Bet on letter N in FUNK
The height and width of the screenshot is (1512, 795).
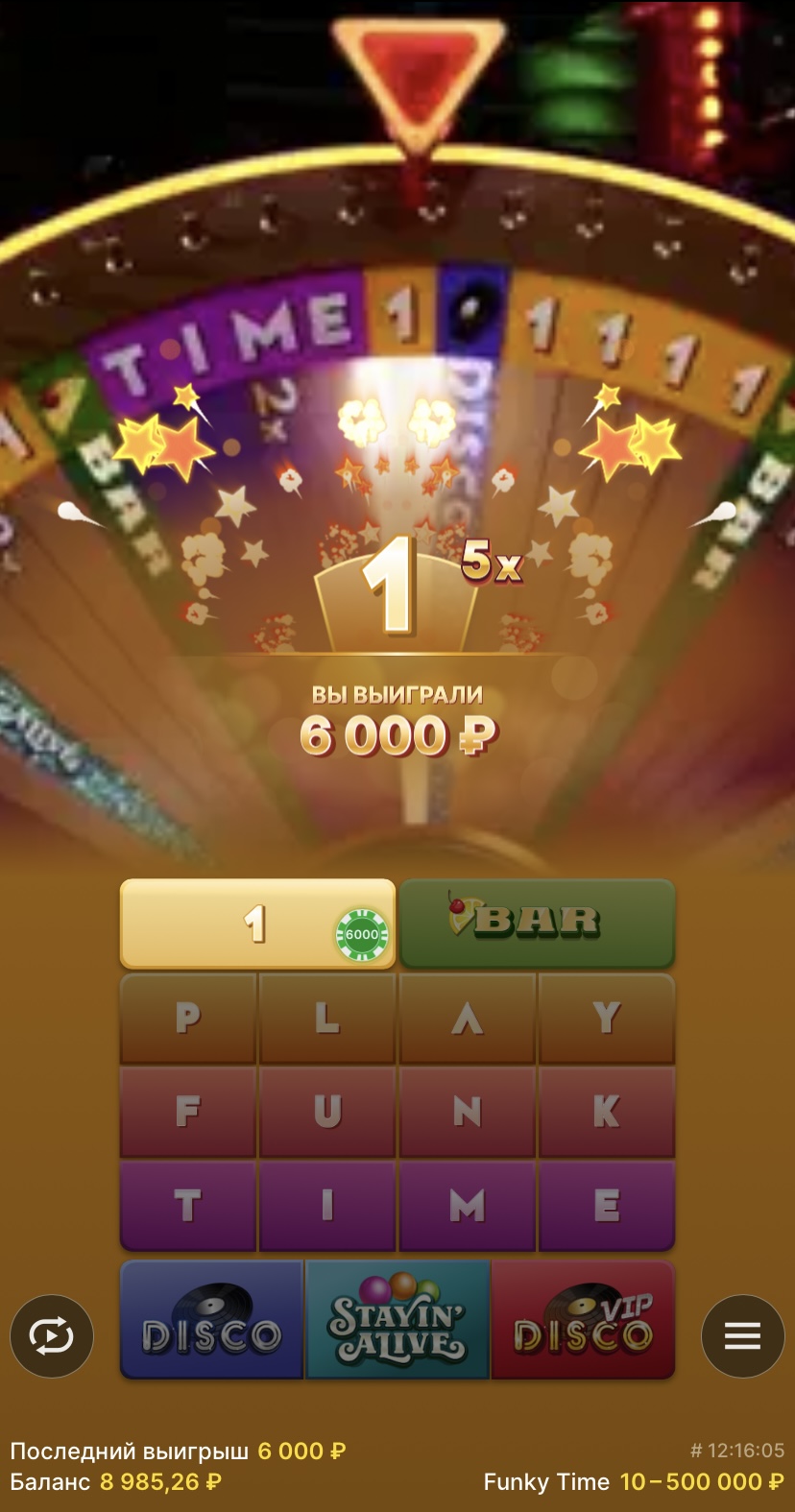click(x=468, y=1112)
